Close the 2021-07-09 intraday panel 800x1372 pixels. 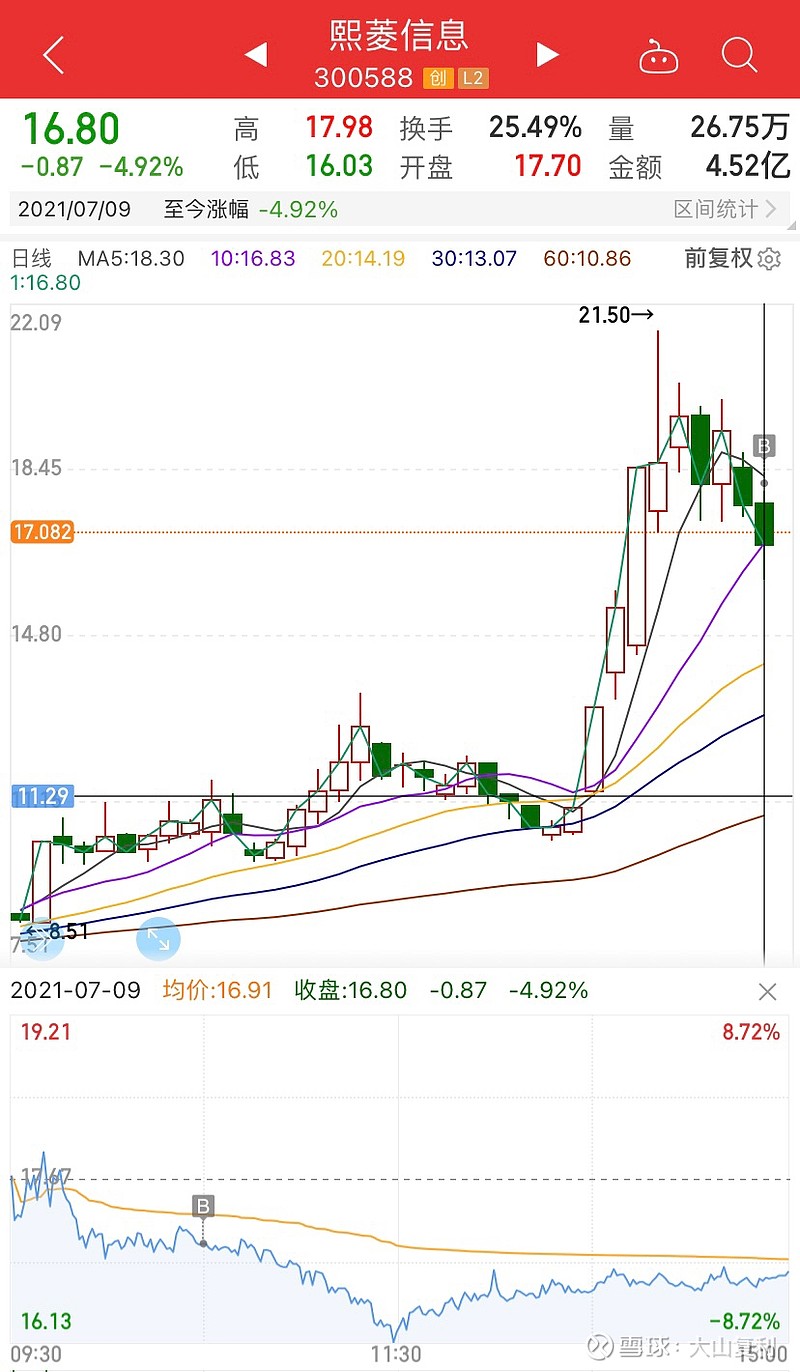coord(767,991)
